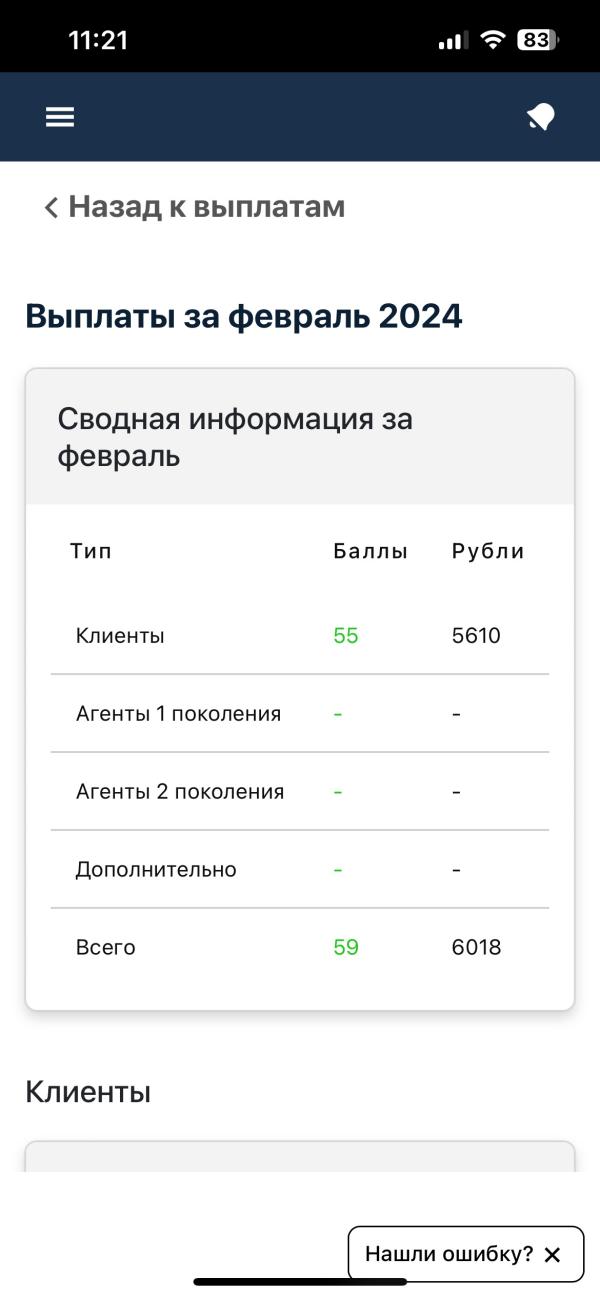Tap the Нашли ошибку? button

click(449, 1254)
